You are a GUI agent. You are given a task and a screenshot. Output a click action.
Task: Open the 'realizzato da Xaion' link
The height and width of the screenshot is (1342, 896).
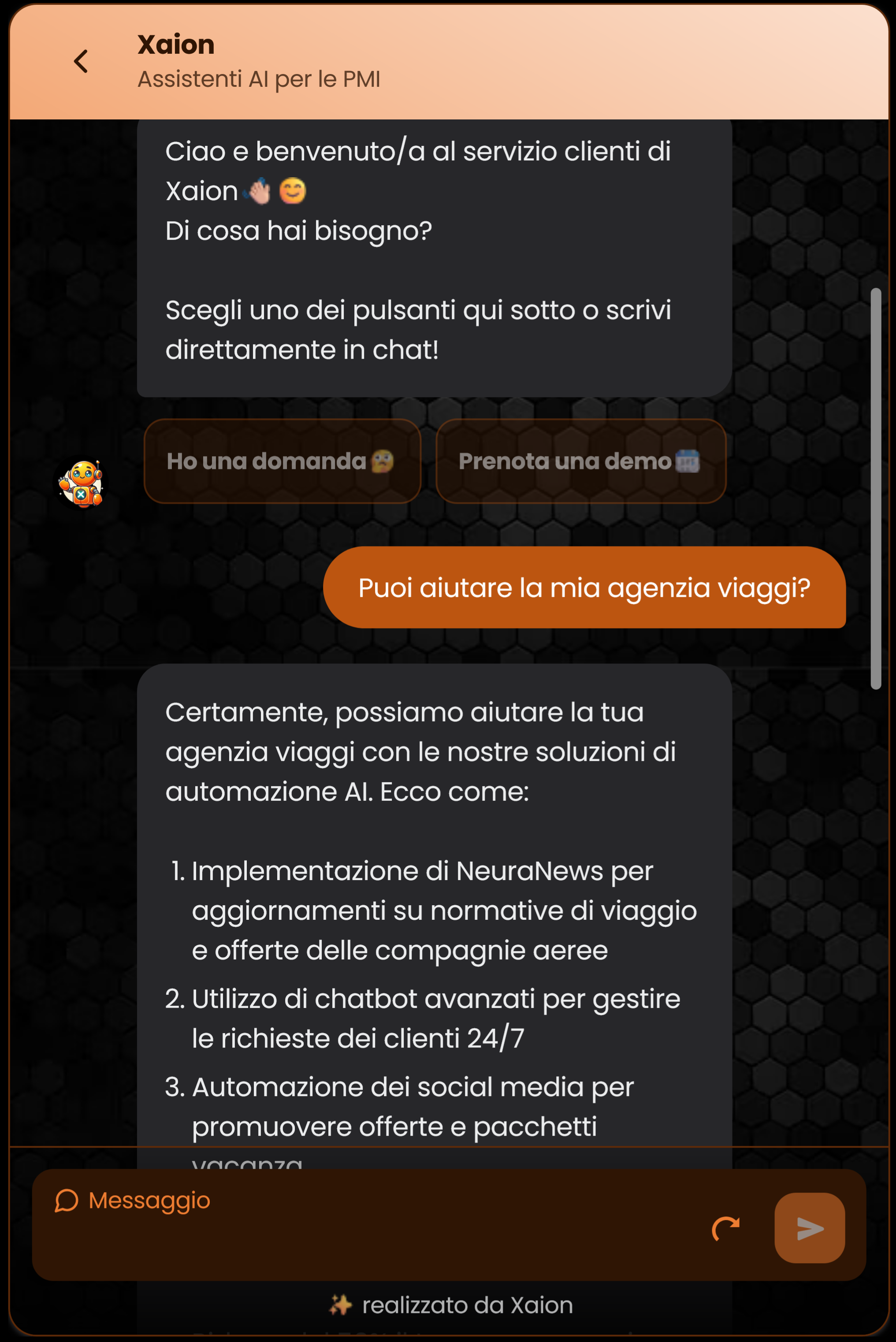[451, 1305]
